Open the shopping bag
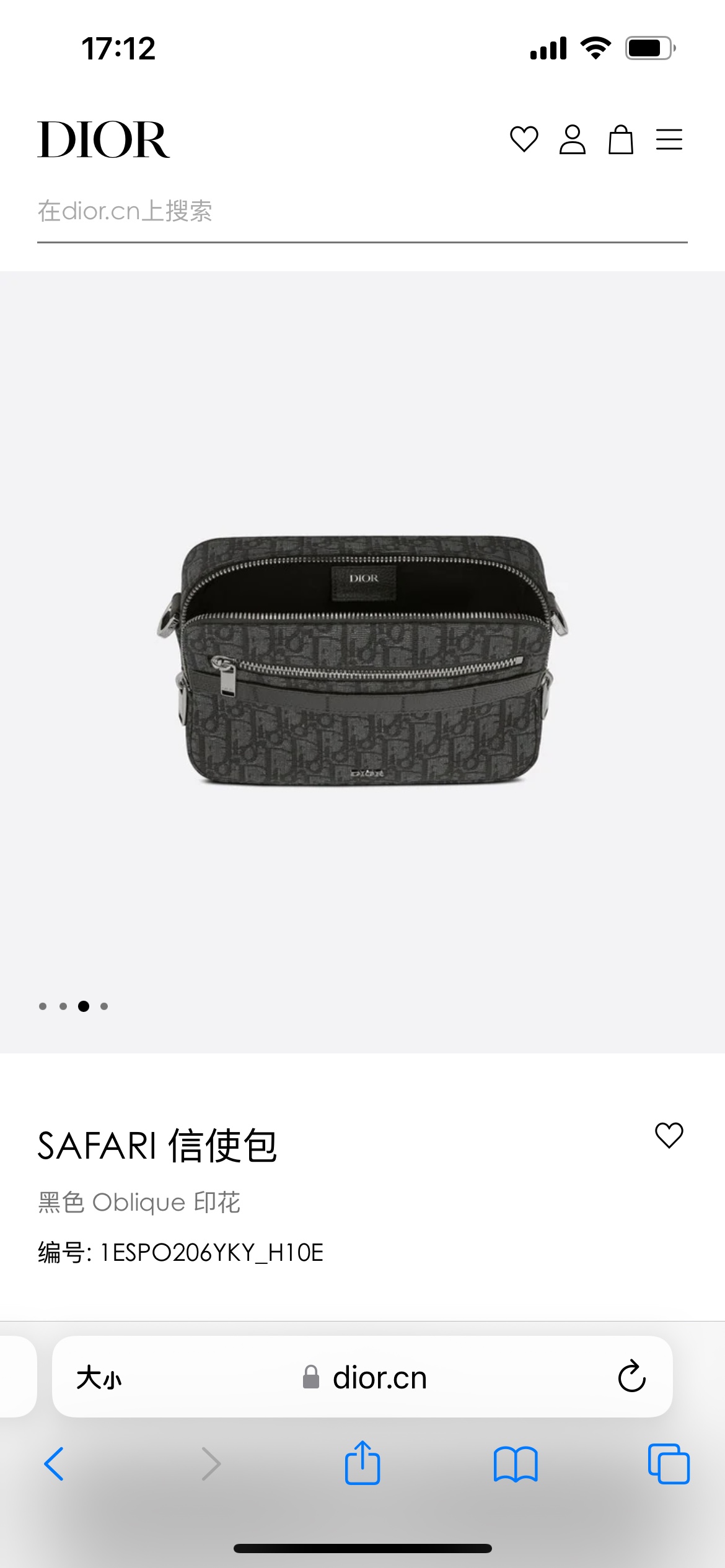This screenshot has width=725, height=1568. pyautogui.click(x=620, y=139)
